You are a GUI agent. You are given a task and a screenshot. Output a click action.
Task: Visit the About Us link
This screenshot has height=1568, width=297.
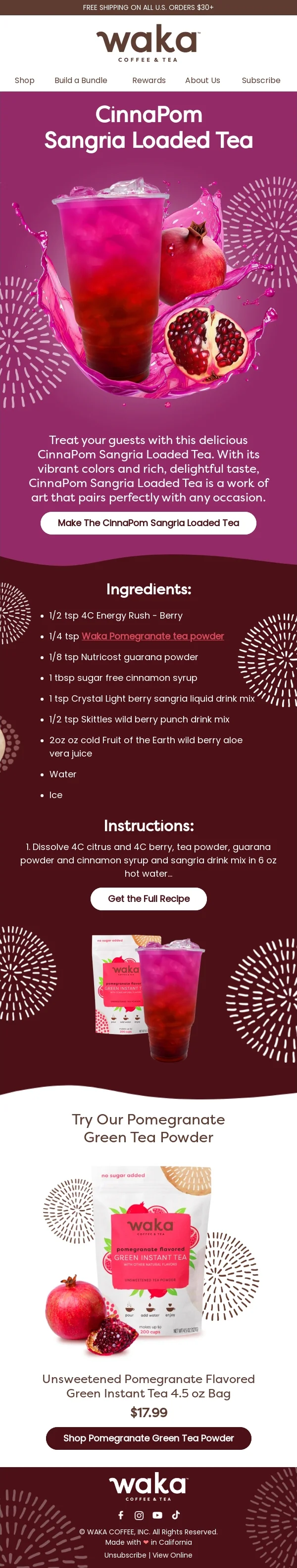[202, 80]
